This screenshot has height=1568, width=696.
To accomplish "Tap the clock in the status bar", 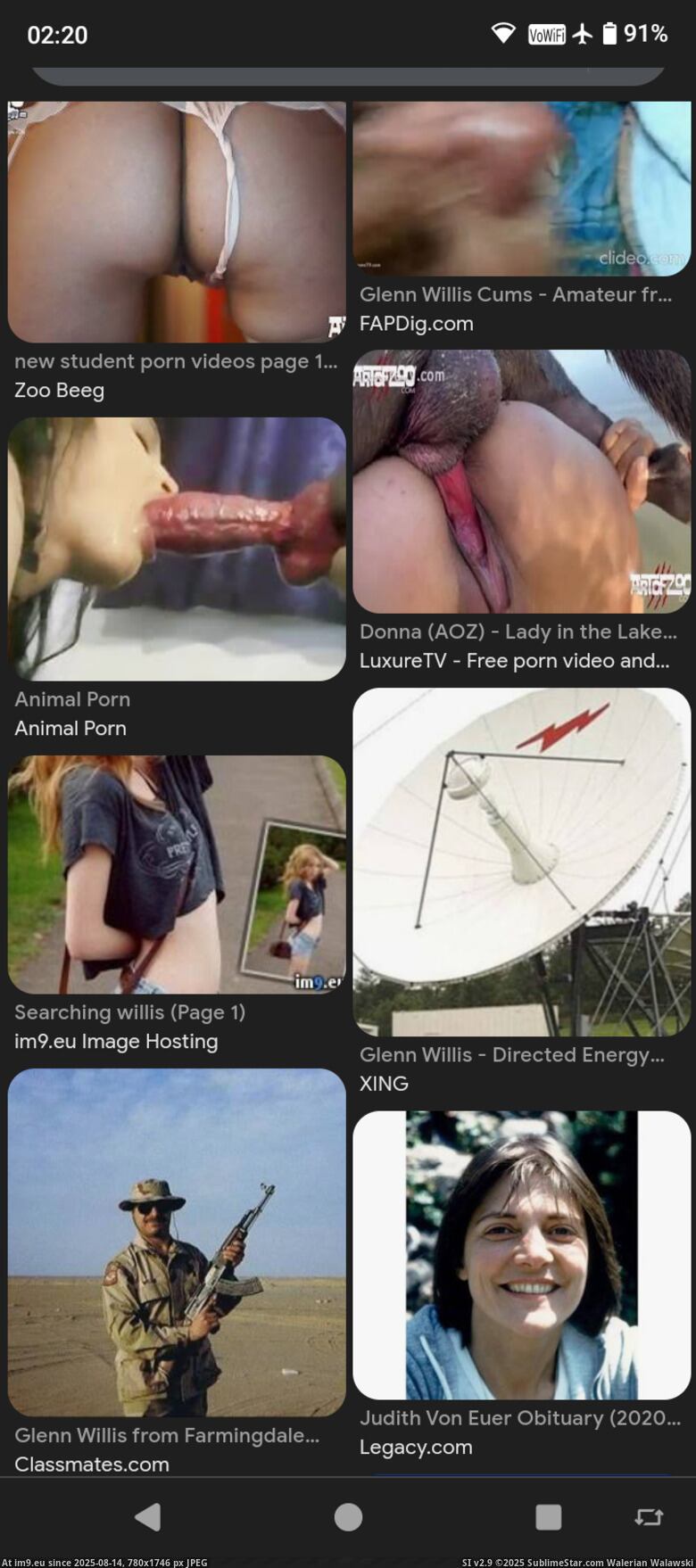I will [x=57, y=35].
